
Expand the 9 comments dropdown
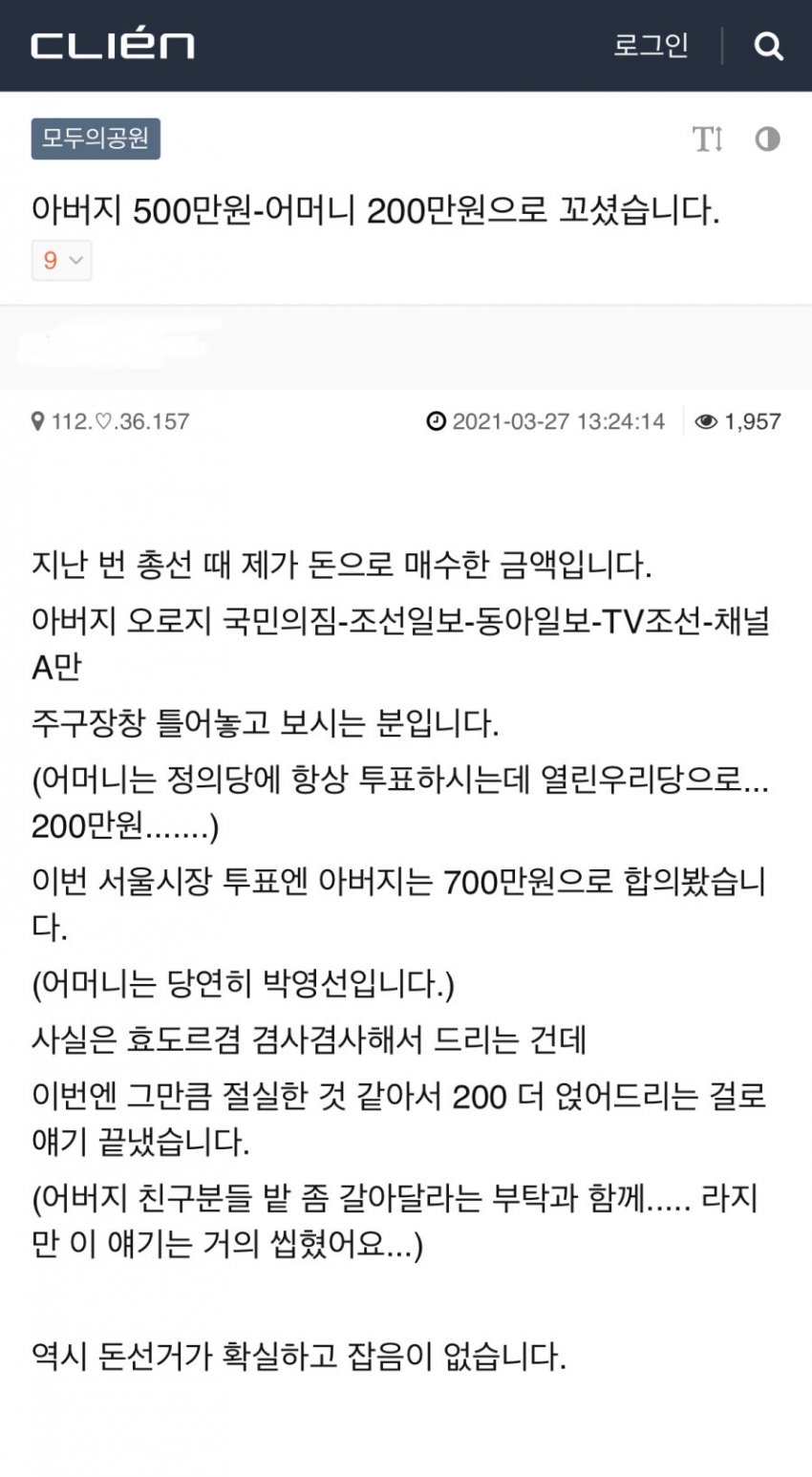click(x=62, y=260)
